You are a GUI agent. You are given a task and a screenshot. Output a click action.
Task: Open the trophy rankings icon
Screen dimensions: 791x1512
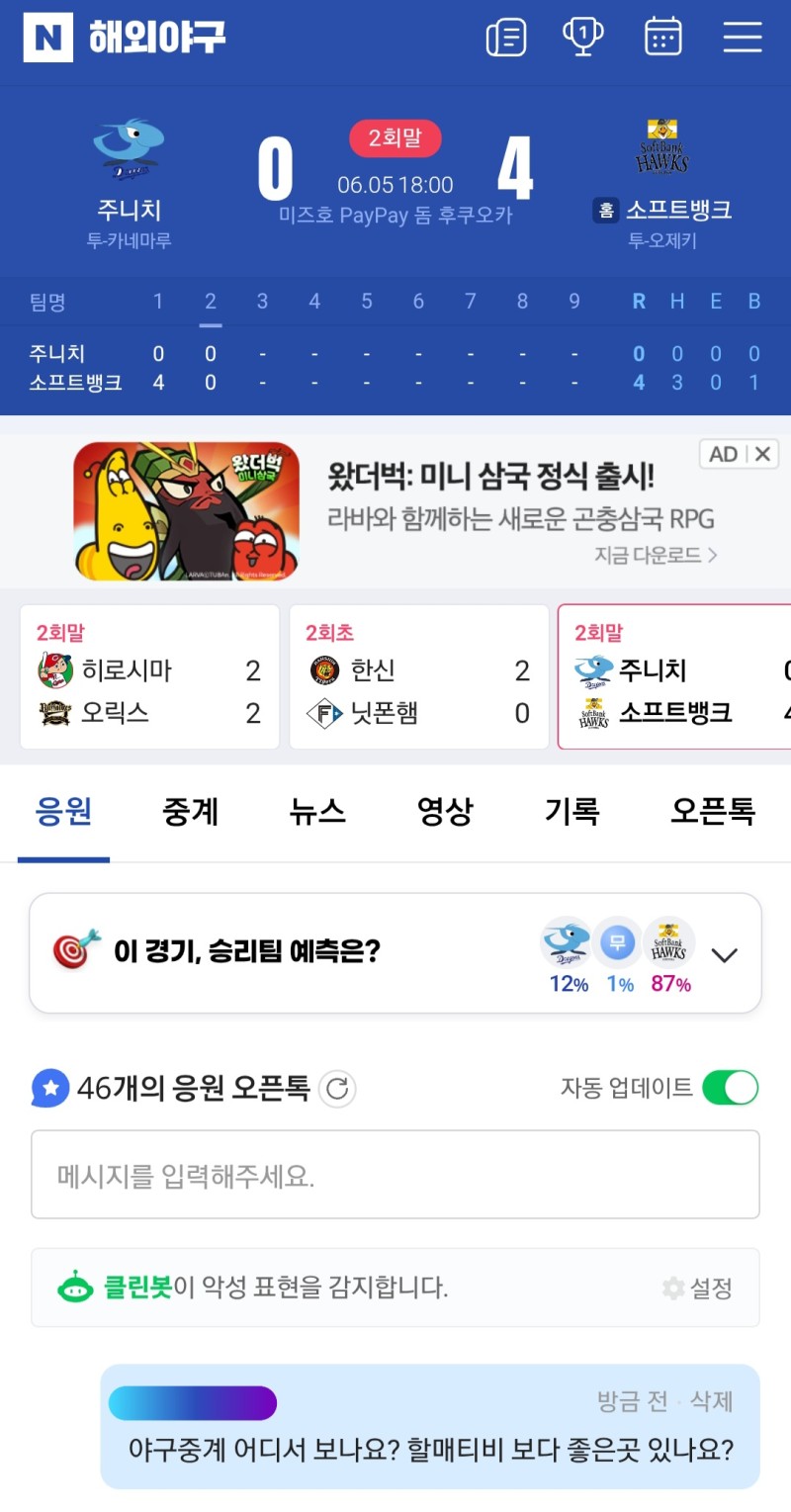tap(583, 38)
